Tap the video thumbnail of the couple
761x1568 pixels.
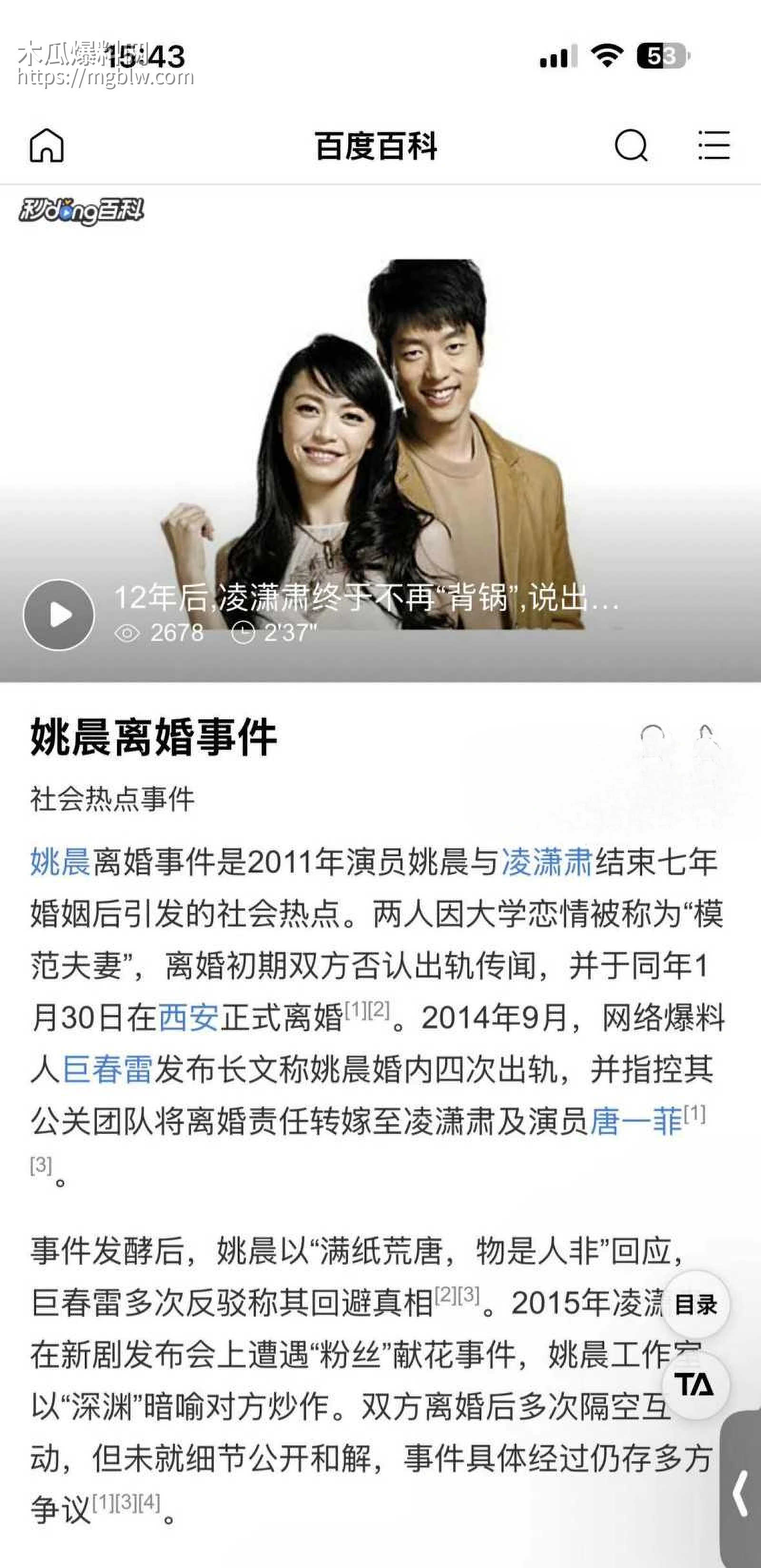click(x=380, y=426)
